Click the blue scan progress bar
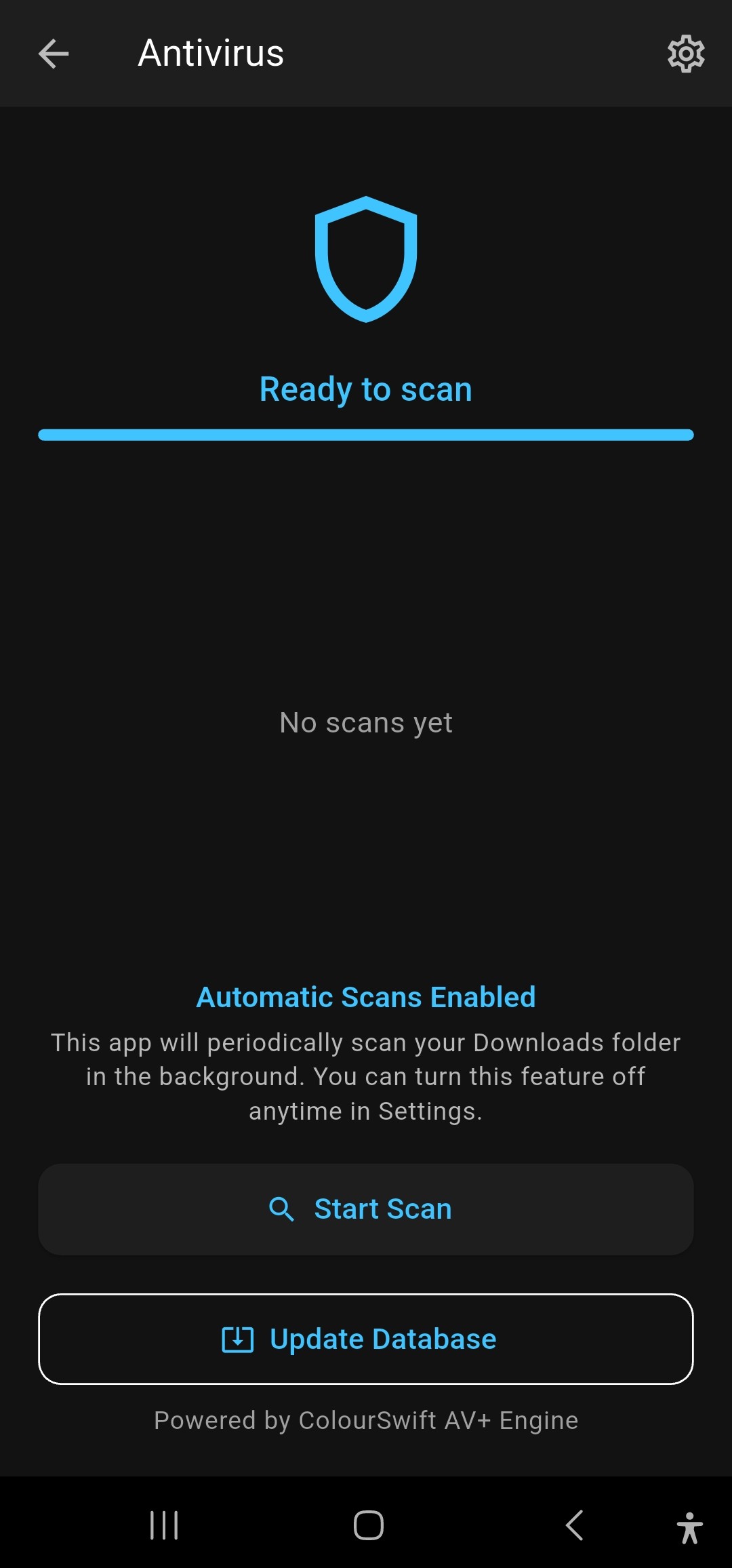The width and height of the screenshot is (732, 1568). click(x=366, y=435)
